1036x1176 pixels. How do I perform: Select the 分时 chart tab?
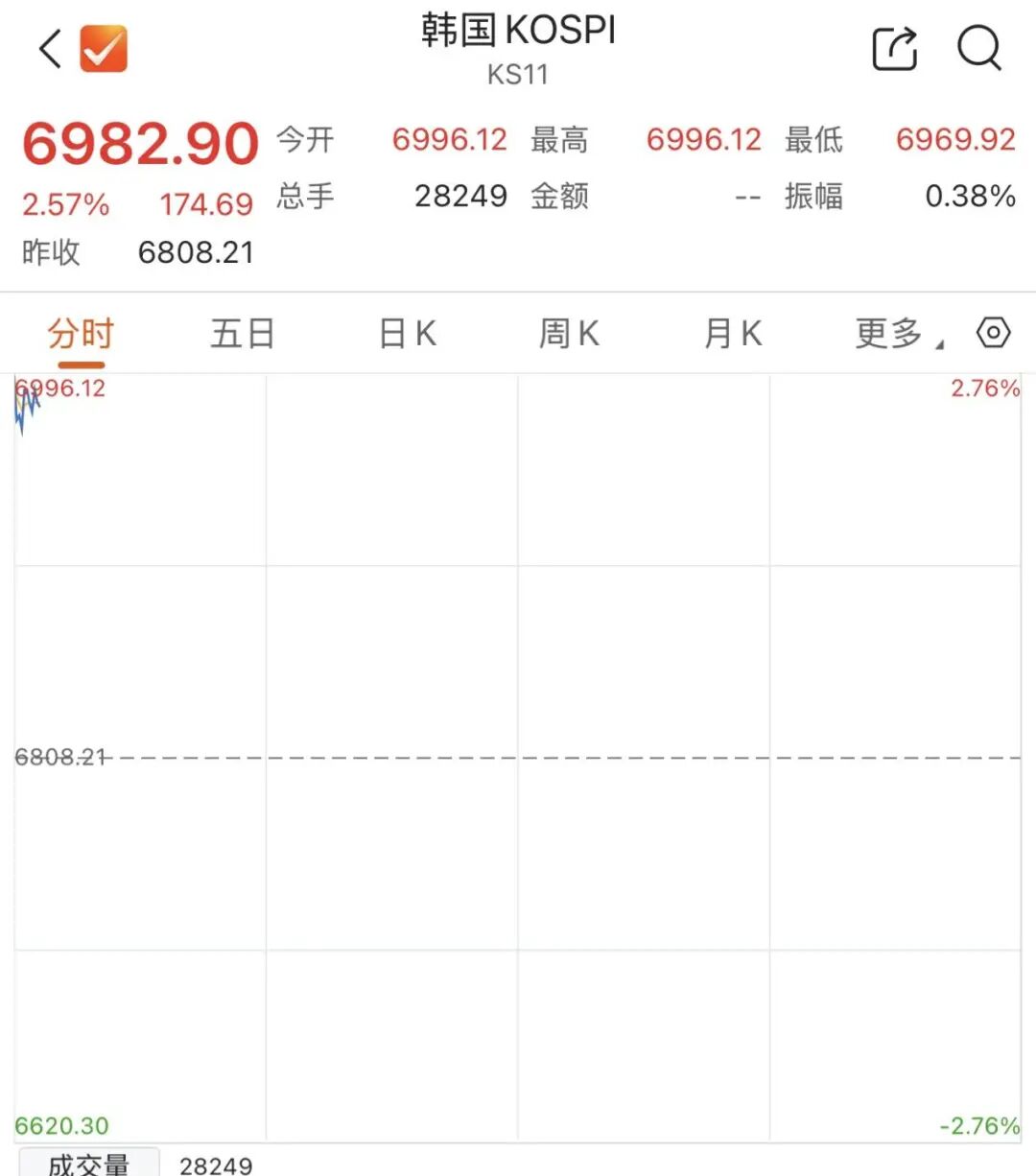[82, 334]
